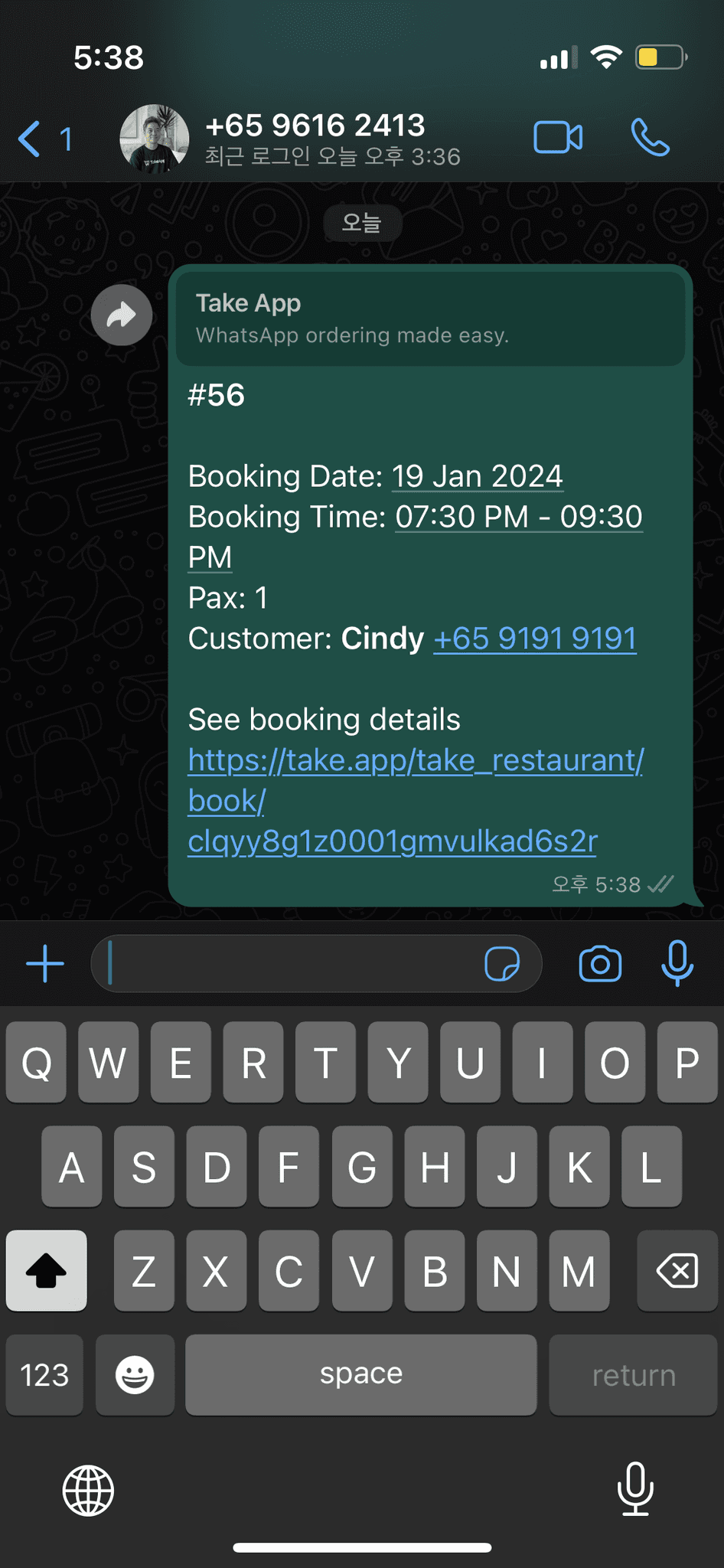
Task: Delete a character with the backspace key
Action: pyautogui.click(x=677, y=1272)
